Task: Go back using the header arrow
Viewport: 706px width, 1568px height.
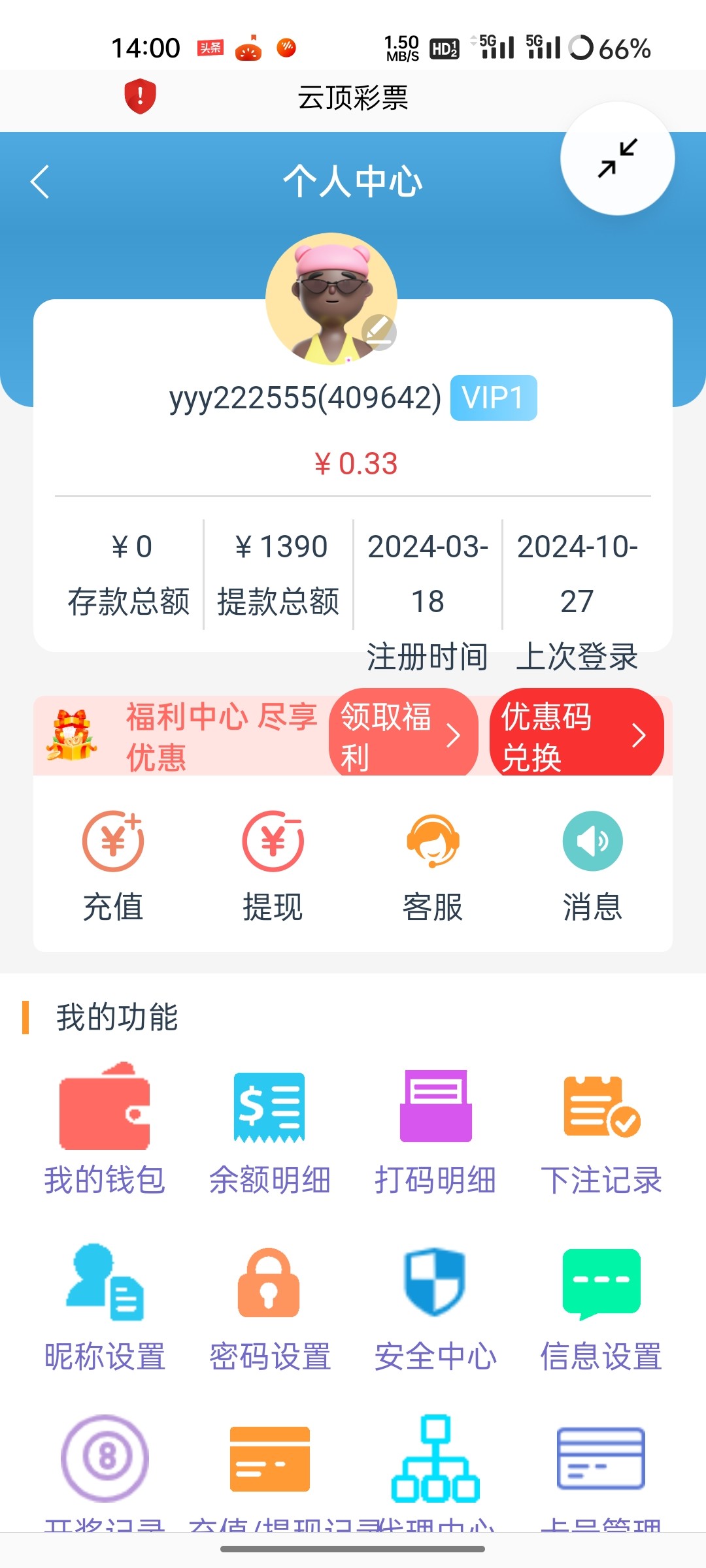Action: (41, 182)
